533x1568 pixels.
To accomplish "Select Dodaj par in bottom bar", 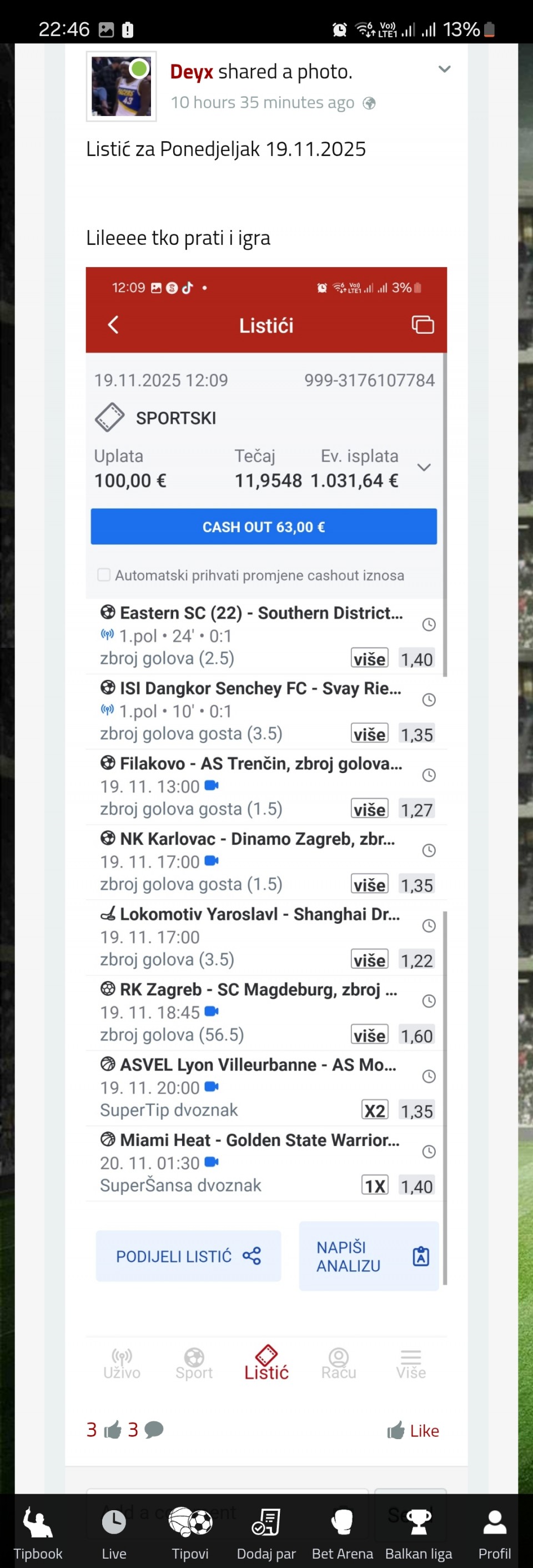I will coord(266,1531).
